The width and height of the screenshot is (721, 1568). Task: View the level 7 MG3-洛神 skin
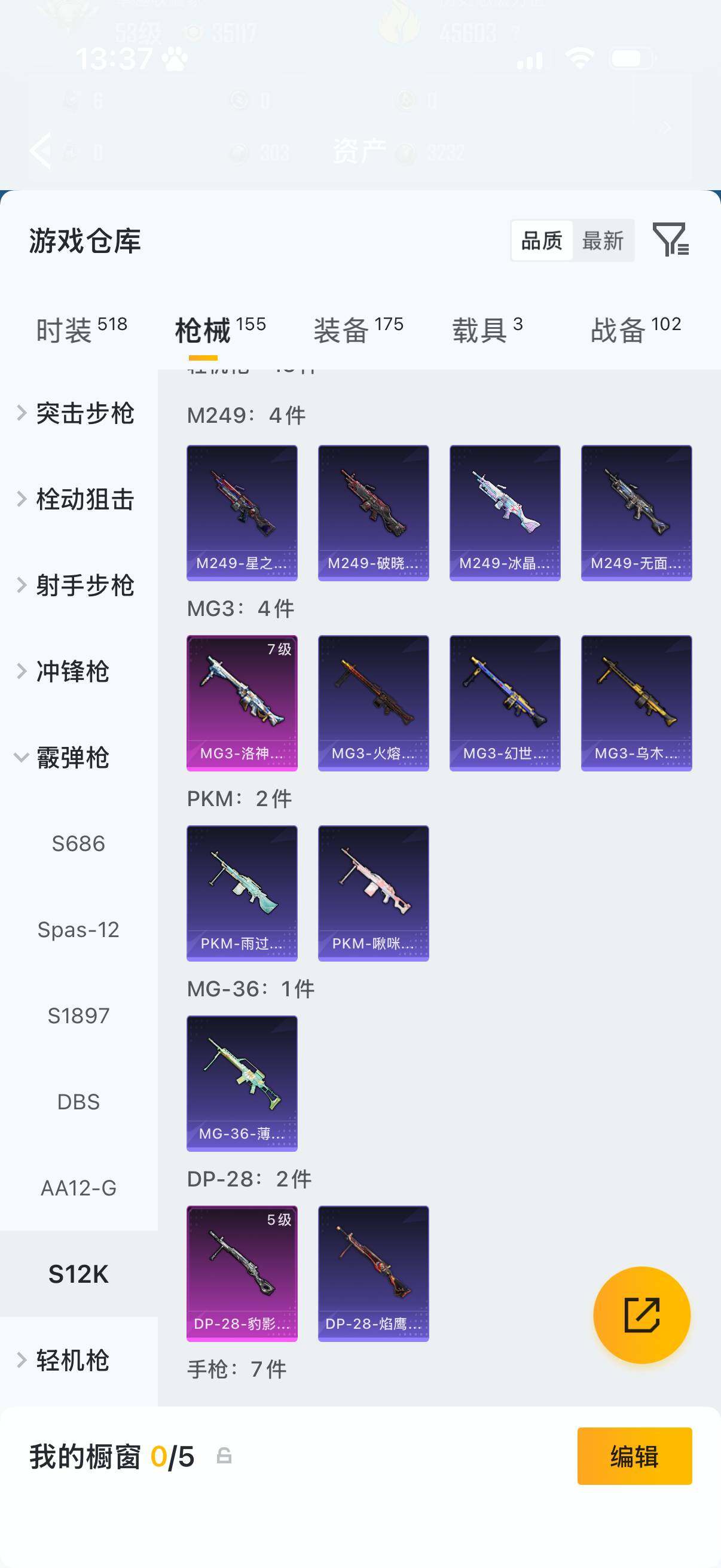(242, 703)
